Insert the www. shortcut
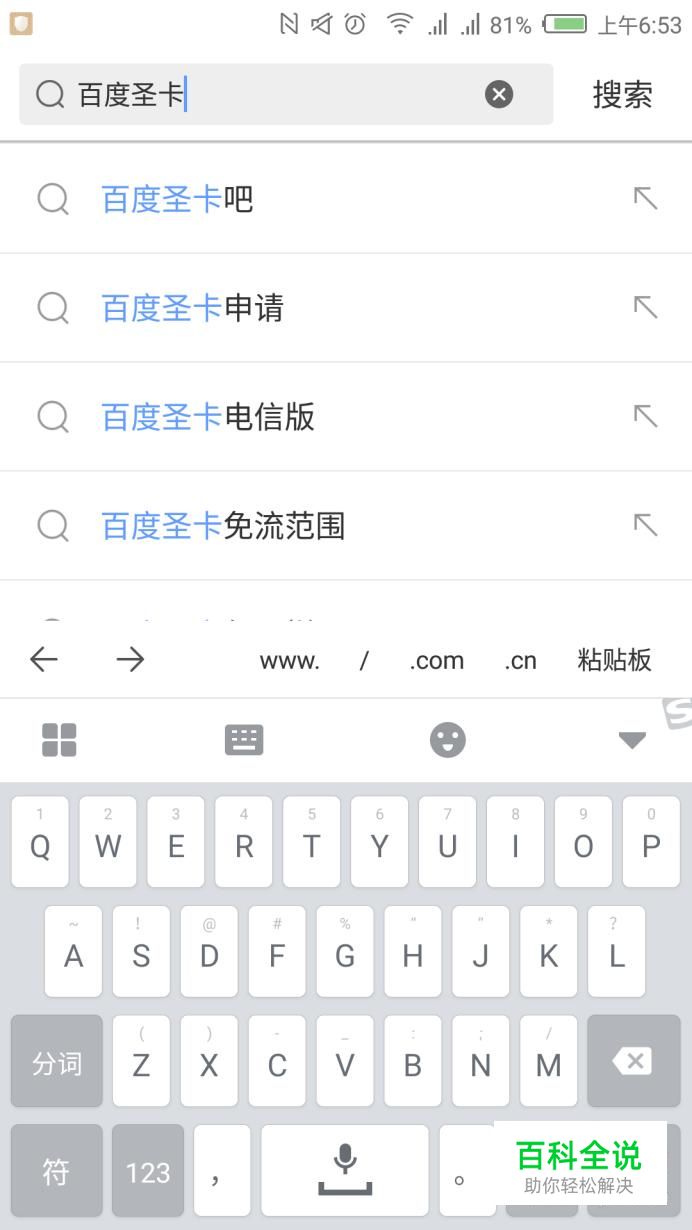Viewport: 692px width, 1230px height. [289, 660]
